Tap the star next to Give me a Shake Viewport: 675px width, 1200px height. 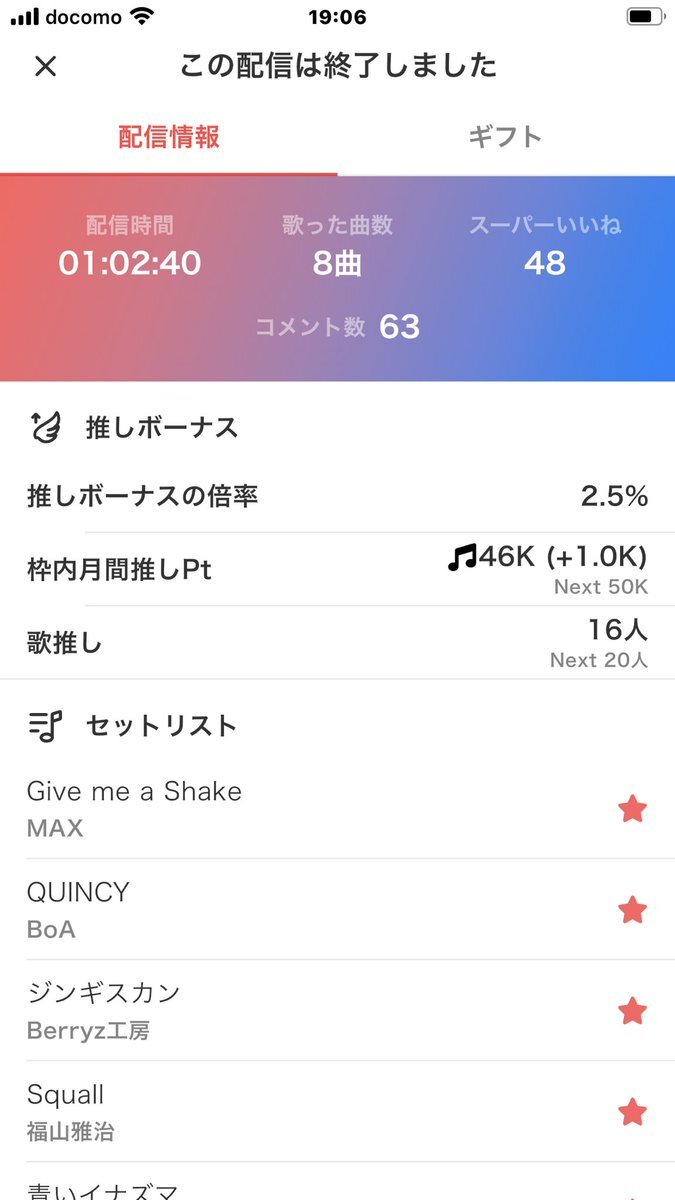point(632,809)
